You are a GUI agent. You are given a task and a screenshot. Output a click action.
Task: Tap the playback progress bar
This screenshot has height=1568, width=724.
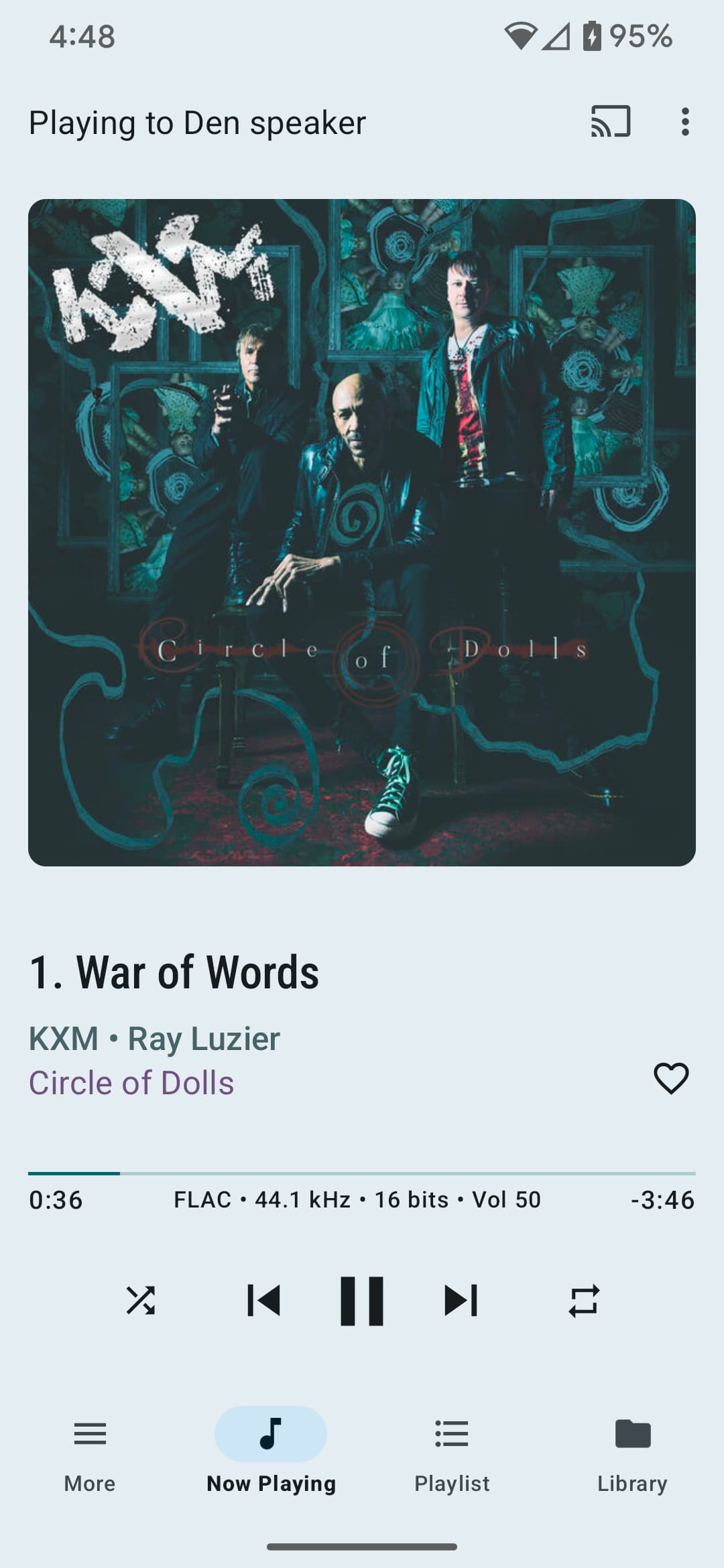point(362,1173)
